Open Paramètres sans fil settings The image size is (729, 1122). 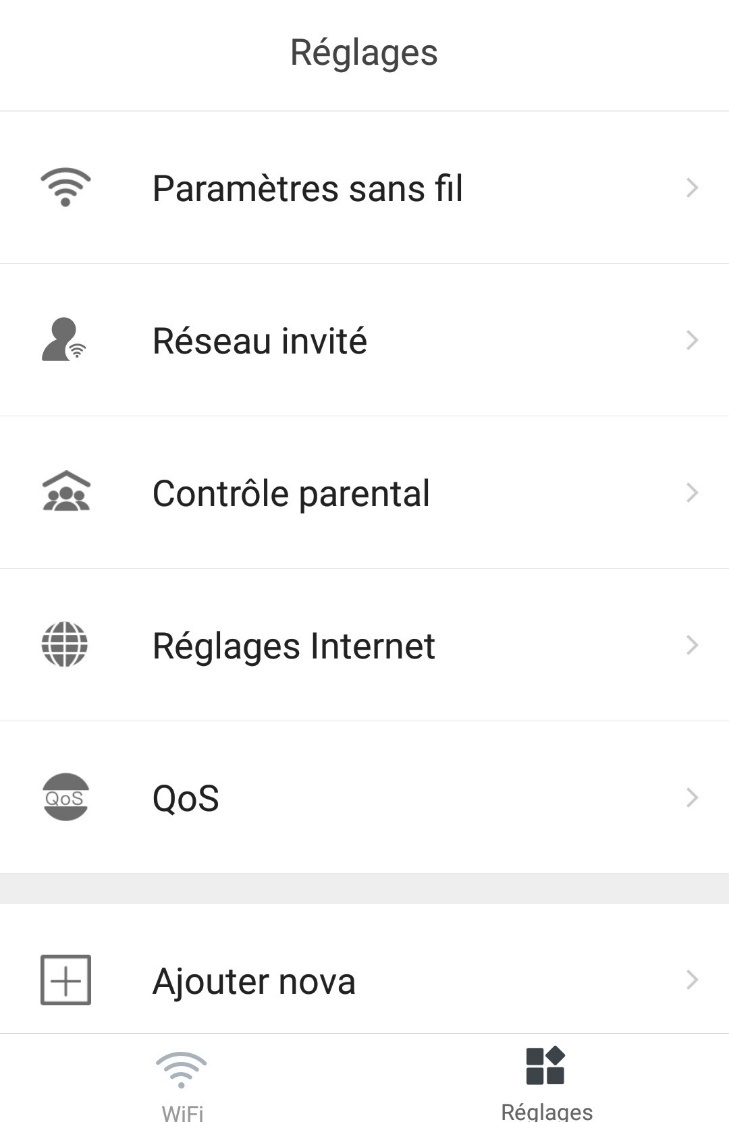pyautogui.click(x=307, y=188)
